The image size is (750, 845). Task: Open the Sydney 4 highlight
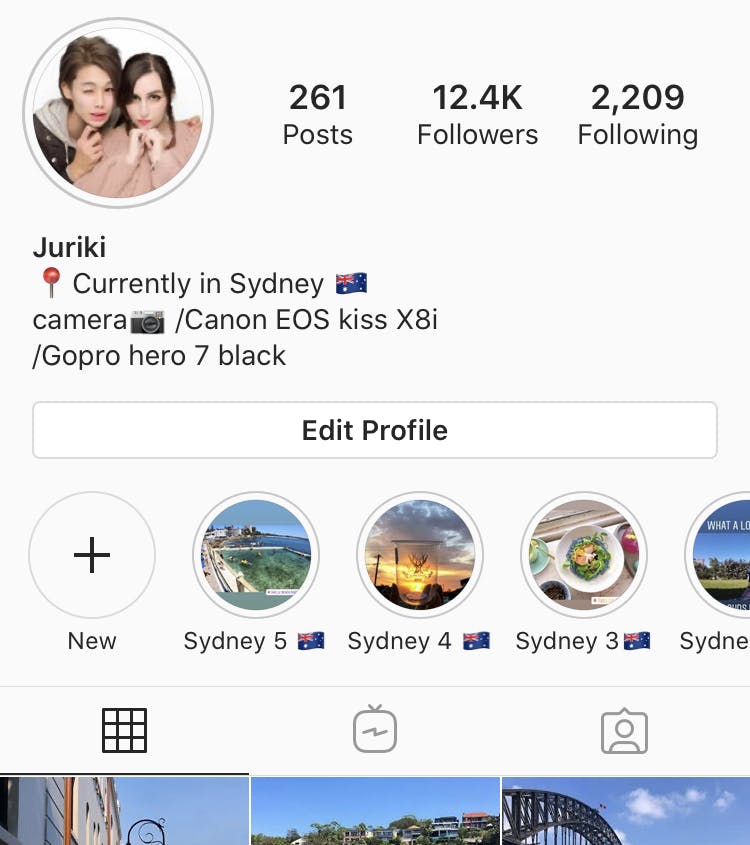pyautogui.click(x=420, y=554)
